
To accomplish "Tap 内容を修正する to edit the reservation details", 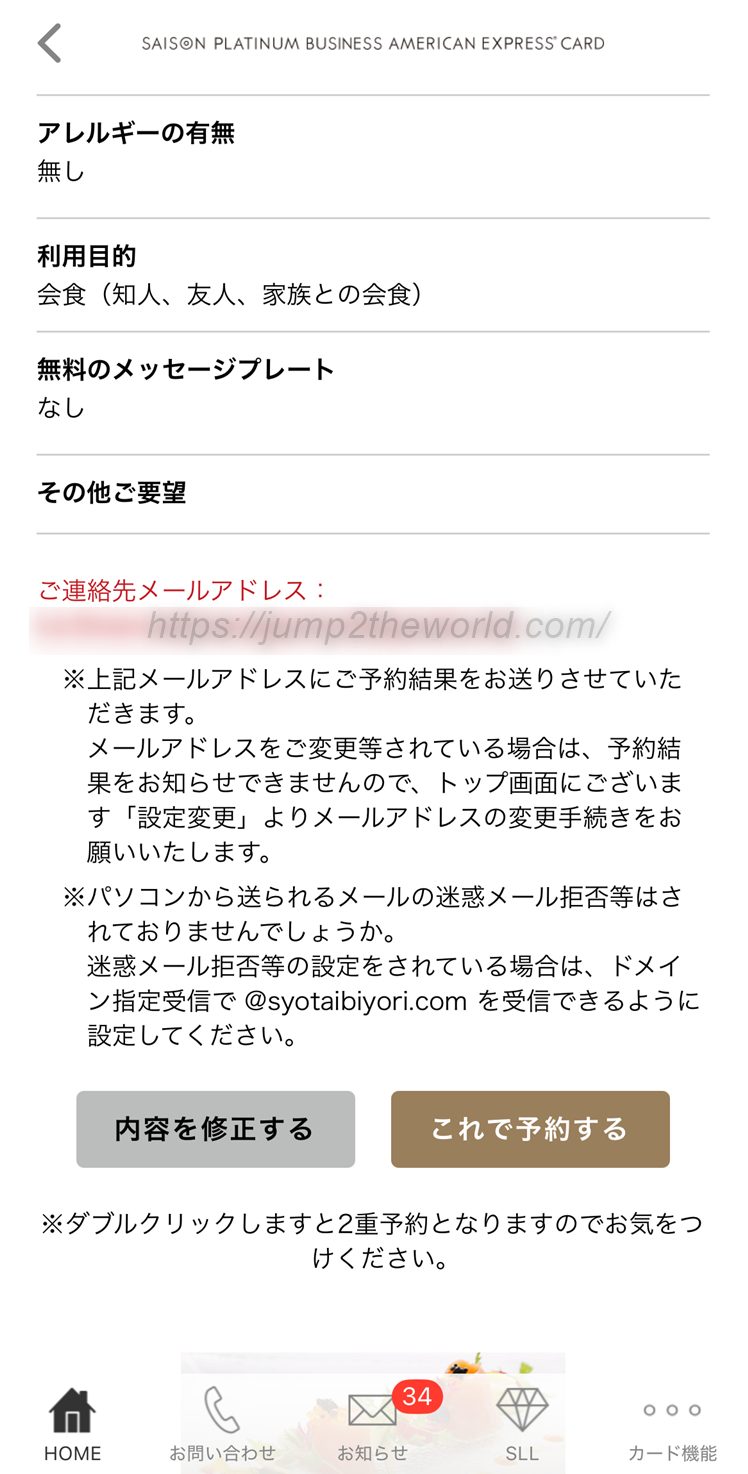I will pyautogui.click(x=215, y=1129).
